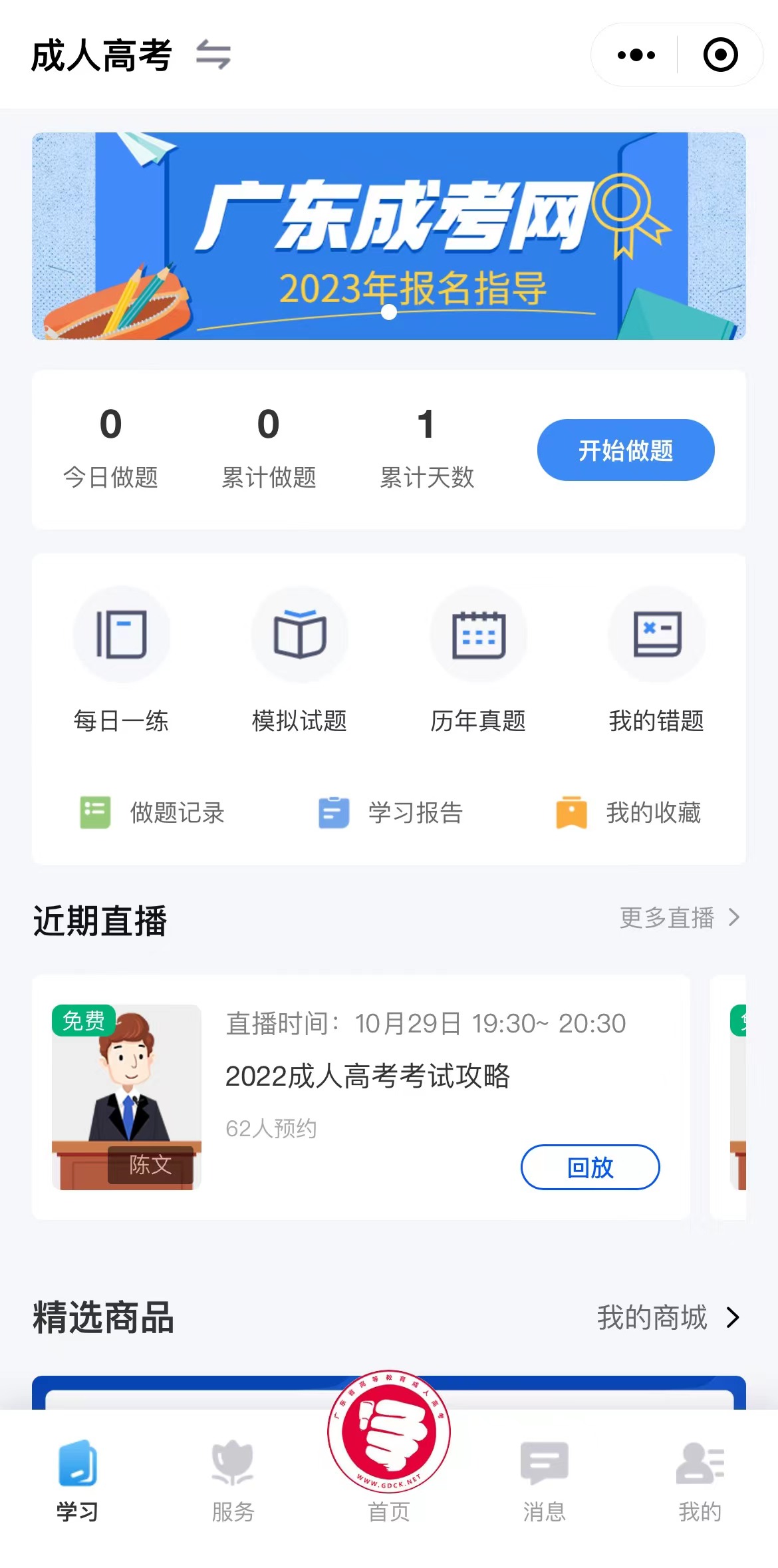The width and height of the screenshot is (778, 1568).
Task: Open the mini program overflow menu
Action: [636, 55]
